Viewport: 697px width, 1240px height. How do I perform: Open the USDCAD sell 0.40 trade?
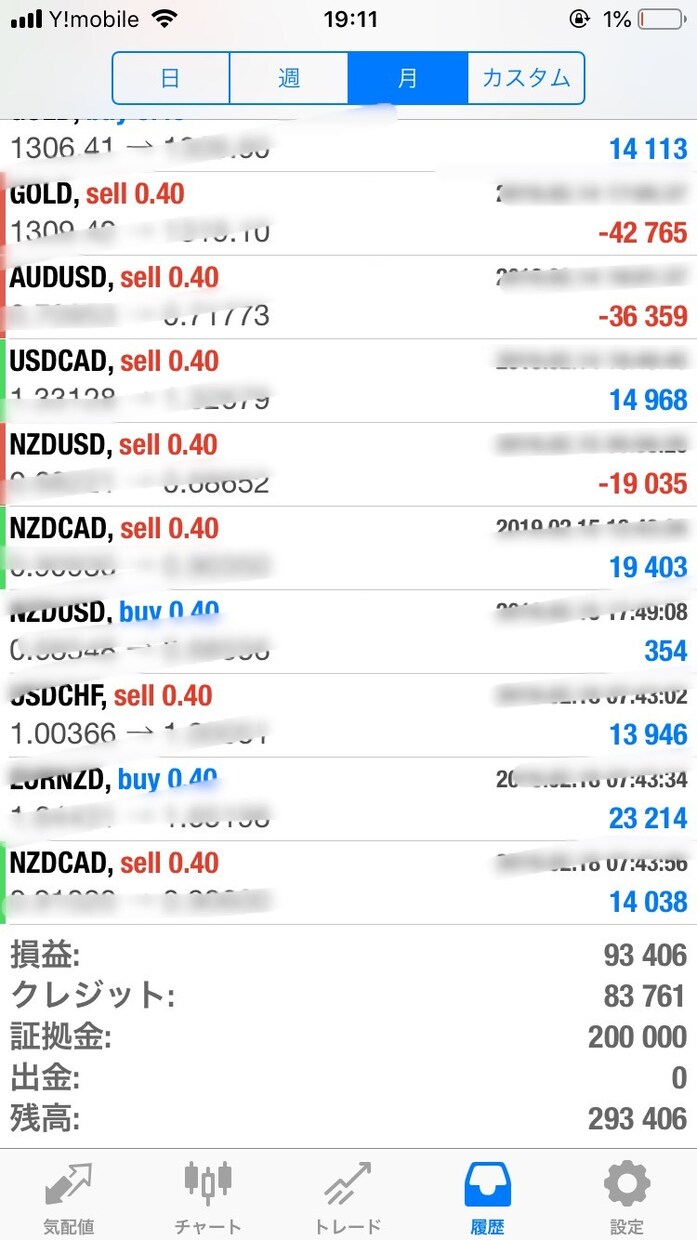(348, 381)
